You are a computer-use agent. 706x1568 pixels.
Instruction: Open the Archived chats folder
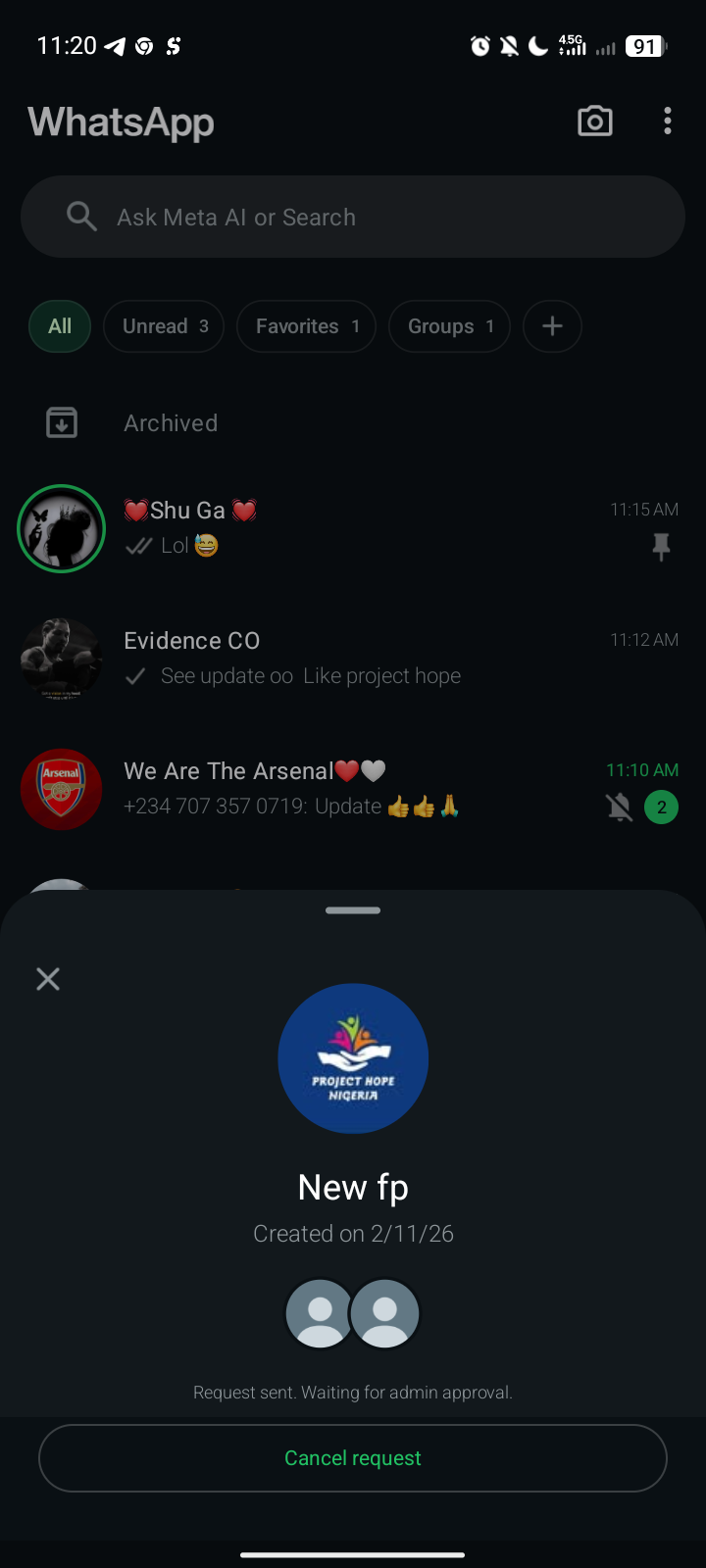point(171,423)
